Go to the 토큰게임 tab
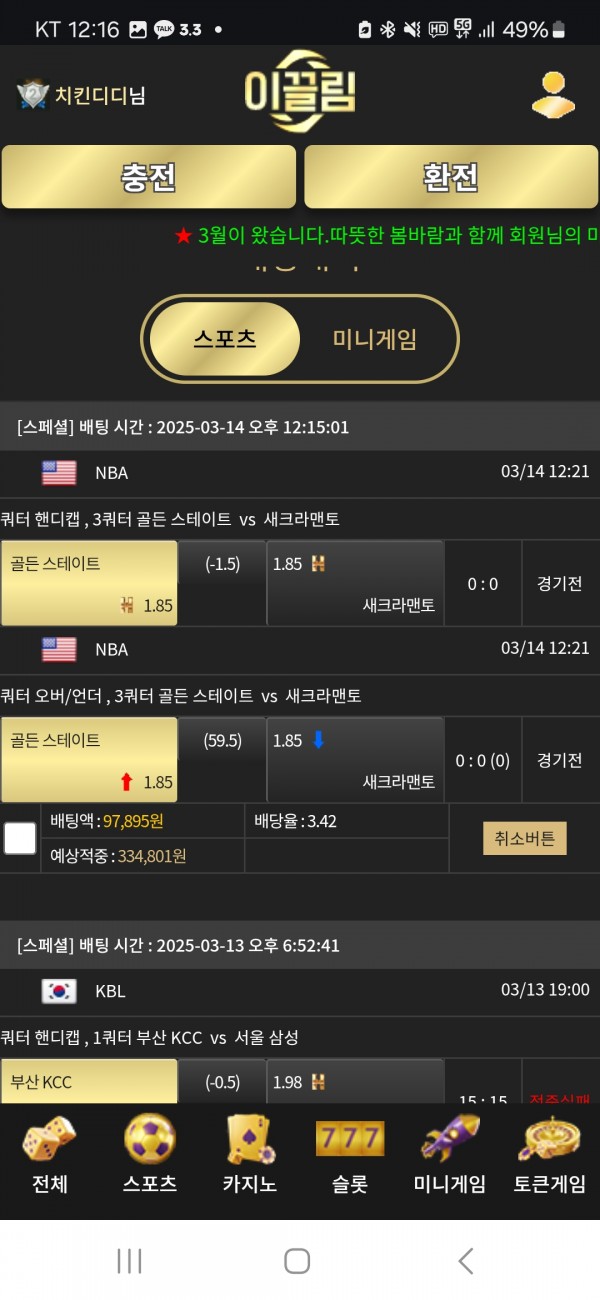 tap(550, 1155)
